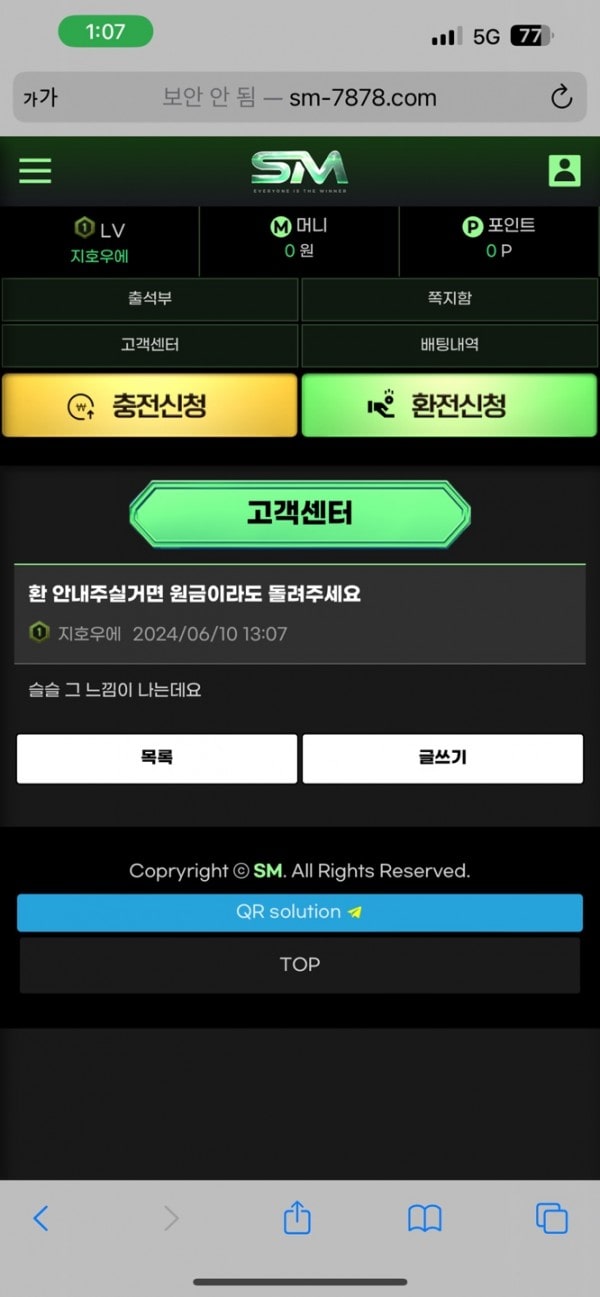Show open Safari tabs

552,1217
